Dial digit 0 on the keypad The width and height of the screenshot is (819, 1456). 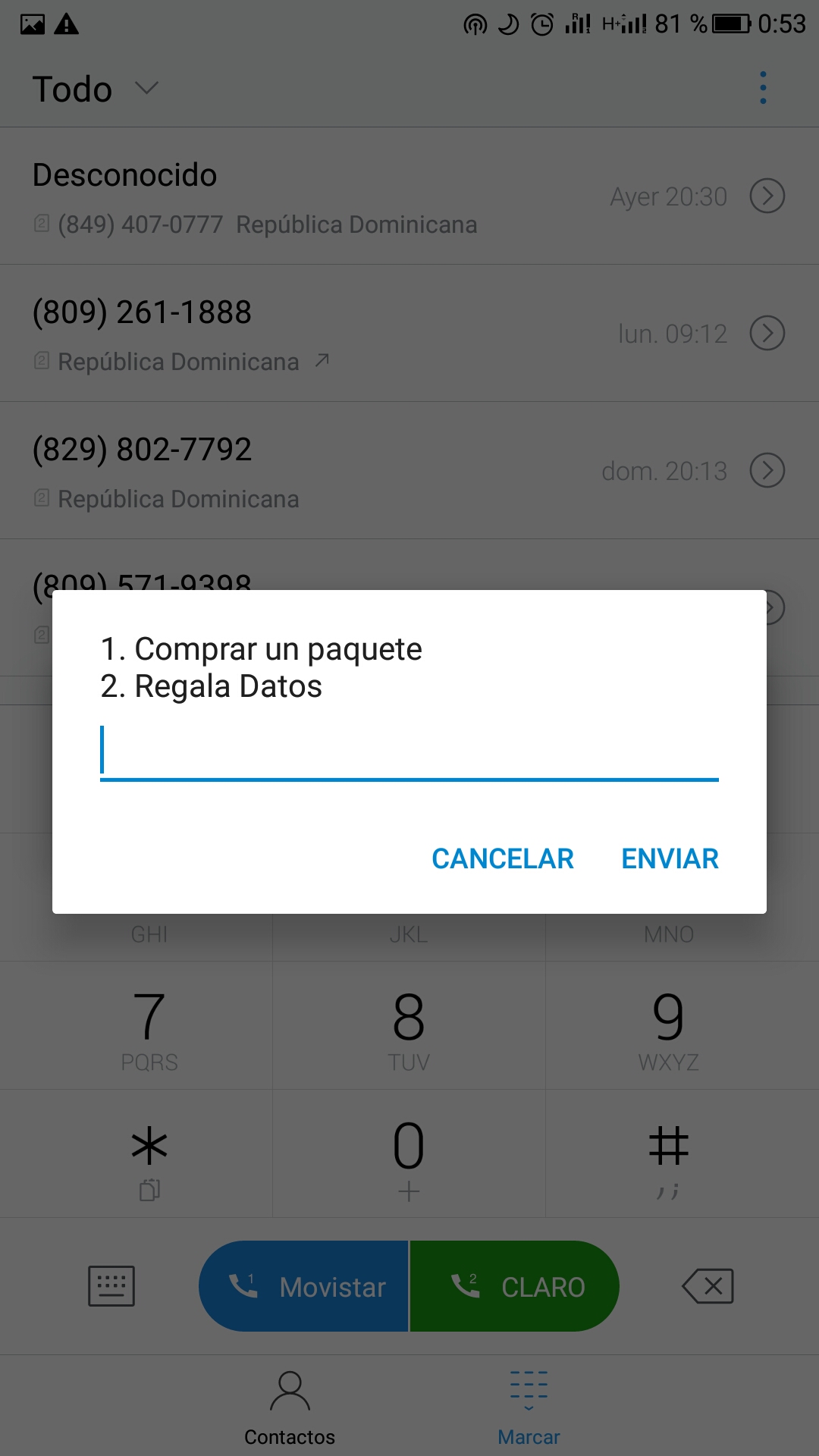click(409, 1154)
